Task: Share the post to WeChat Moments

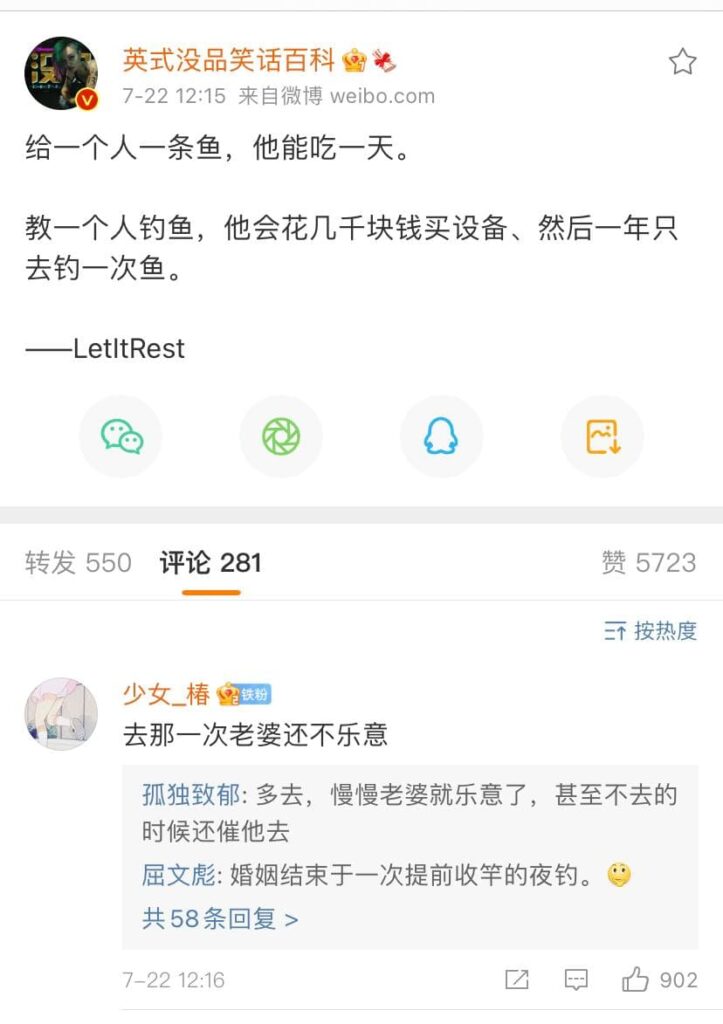Action: (281, 436)
